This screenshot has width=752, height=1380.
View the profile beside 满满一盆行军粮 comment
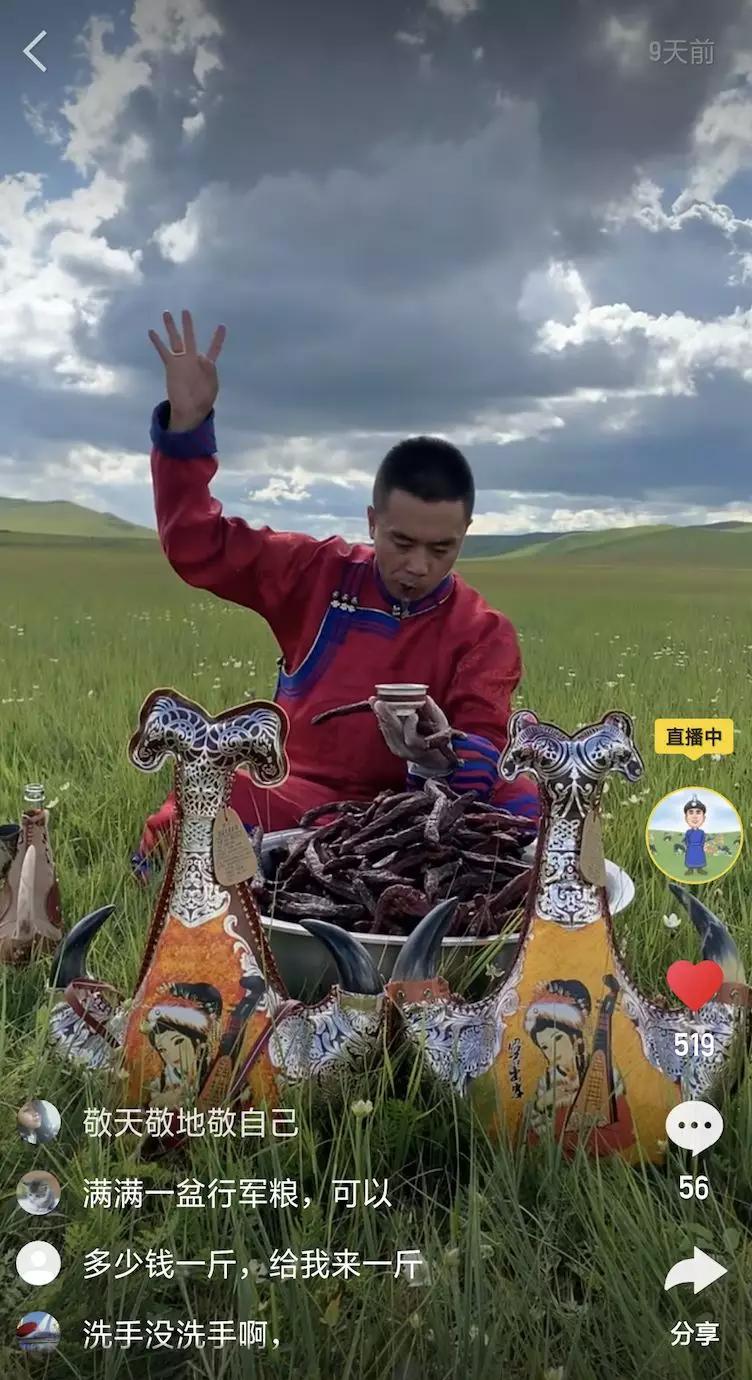point(39,1192)
